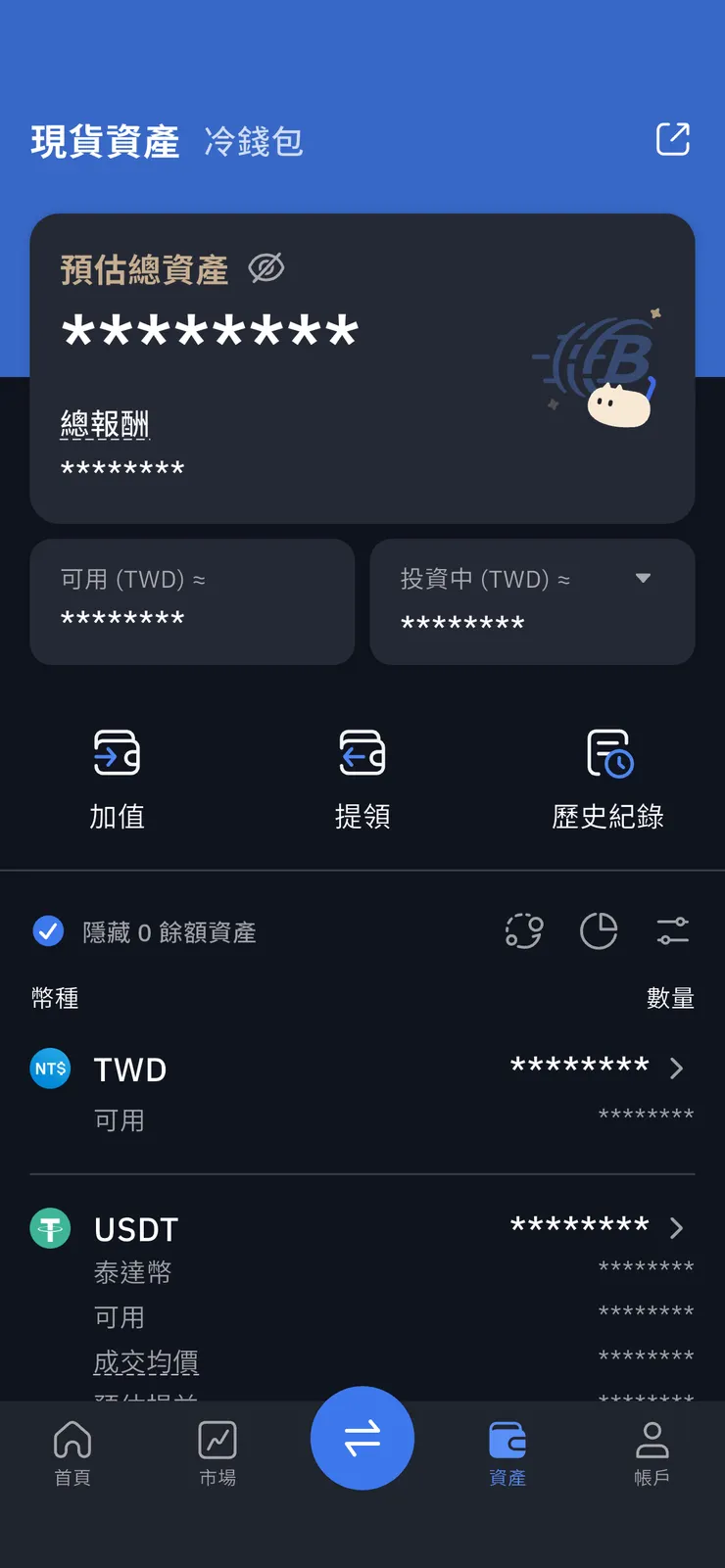The image size is (725, 1568).
Task: Select the 資產 tab
Action: (507, 1453)
